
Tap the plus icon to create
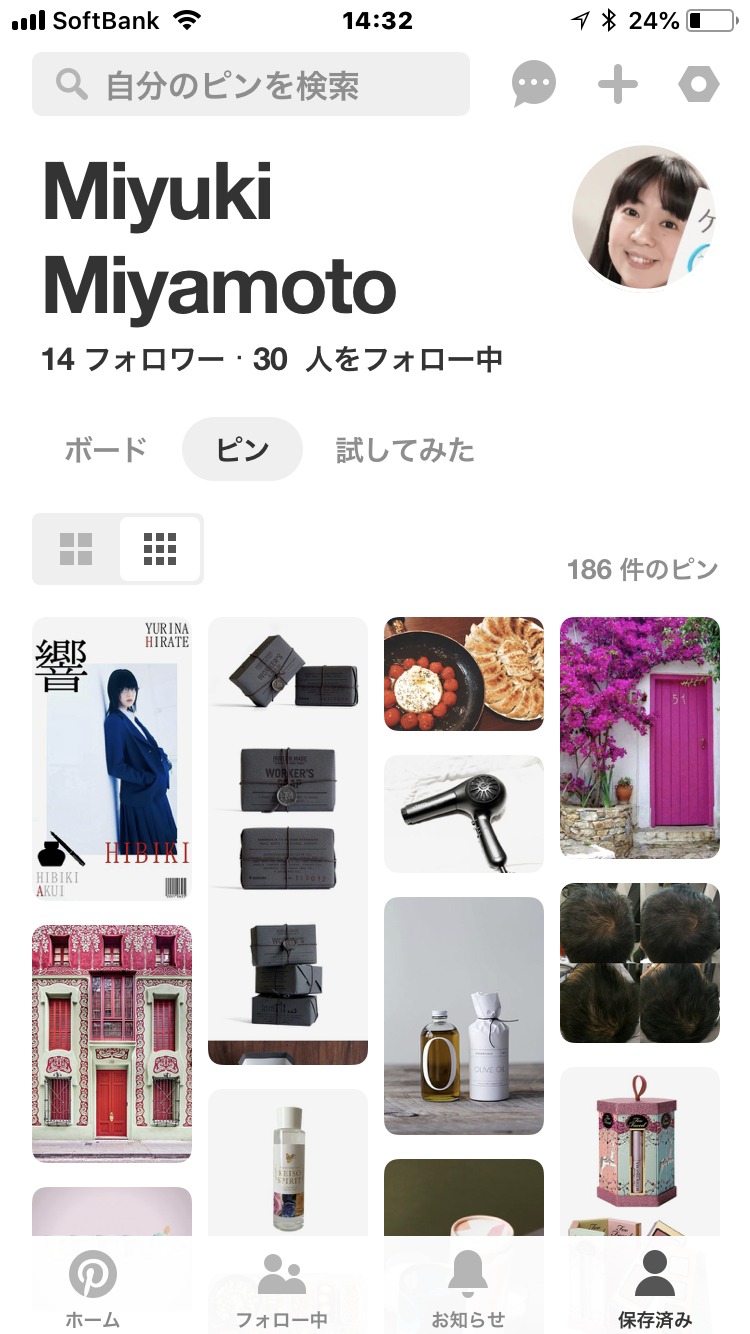617,85
